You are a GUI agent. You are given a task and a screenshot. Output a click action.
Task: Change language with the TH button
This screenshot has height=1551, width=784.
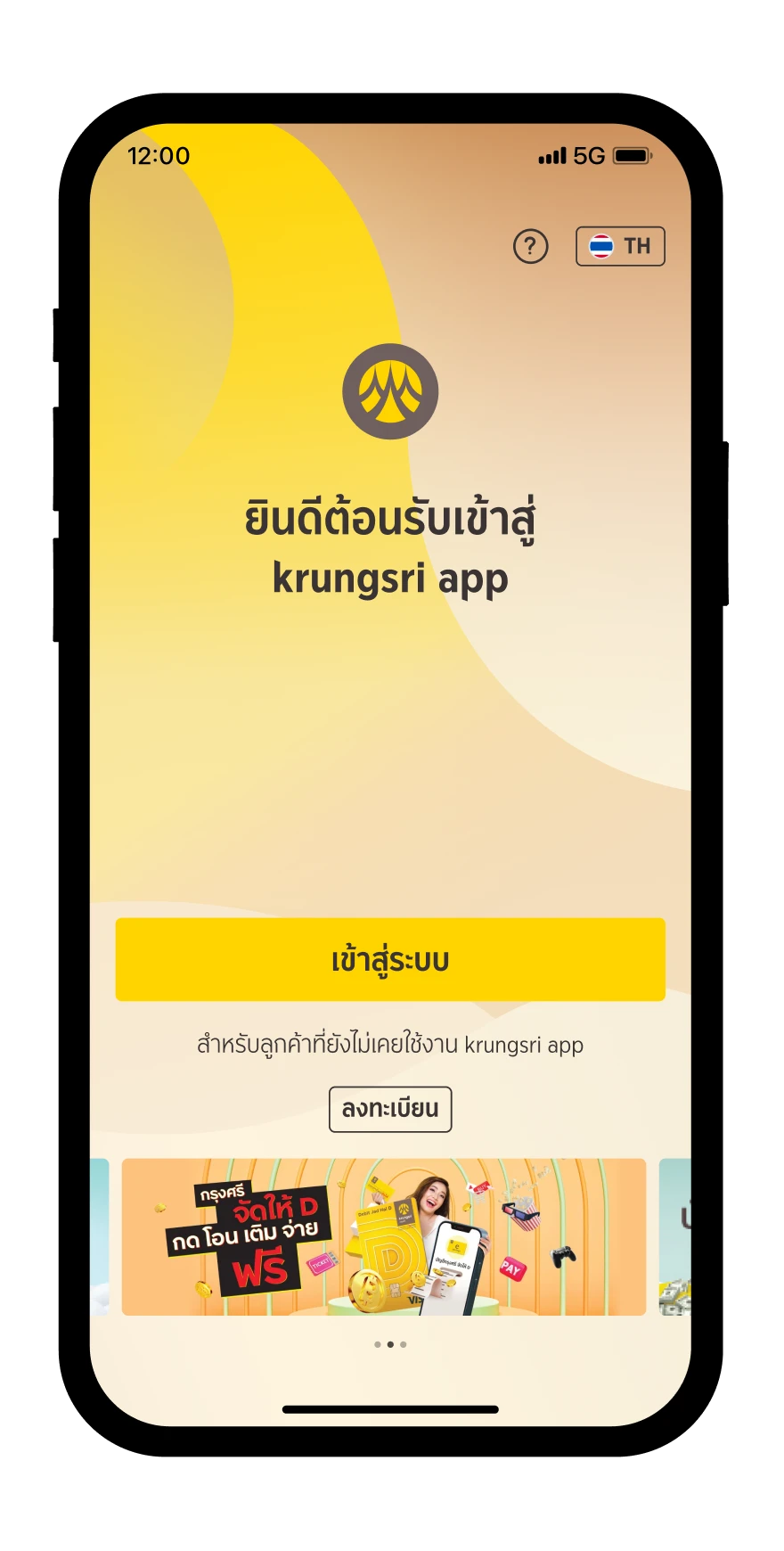tap(620, 246)
